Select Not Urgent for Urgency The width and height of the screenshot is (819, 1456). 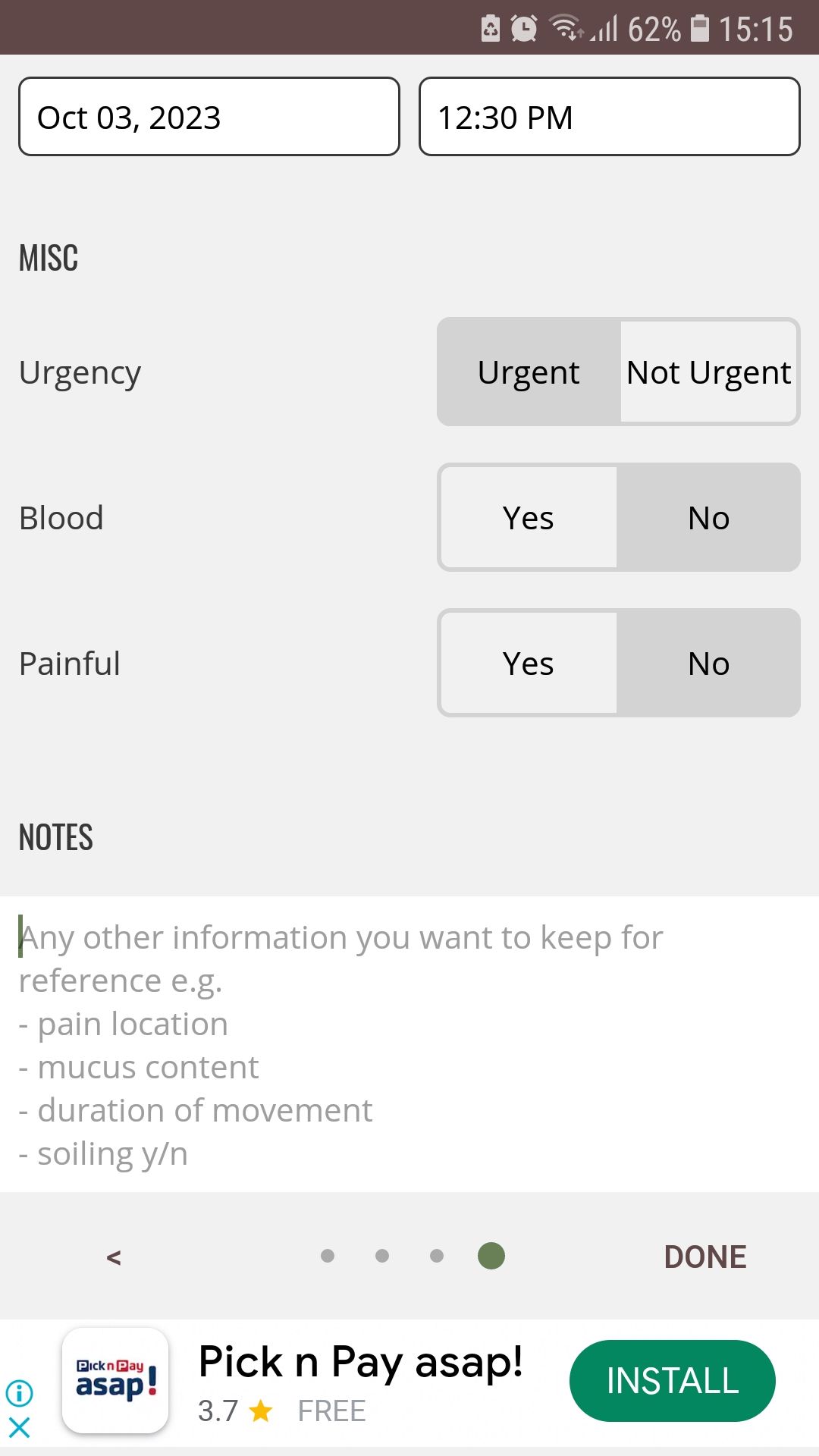point(707,372)
